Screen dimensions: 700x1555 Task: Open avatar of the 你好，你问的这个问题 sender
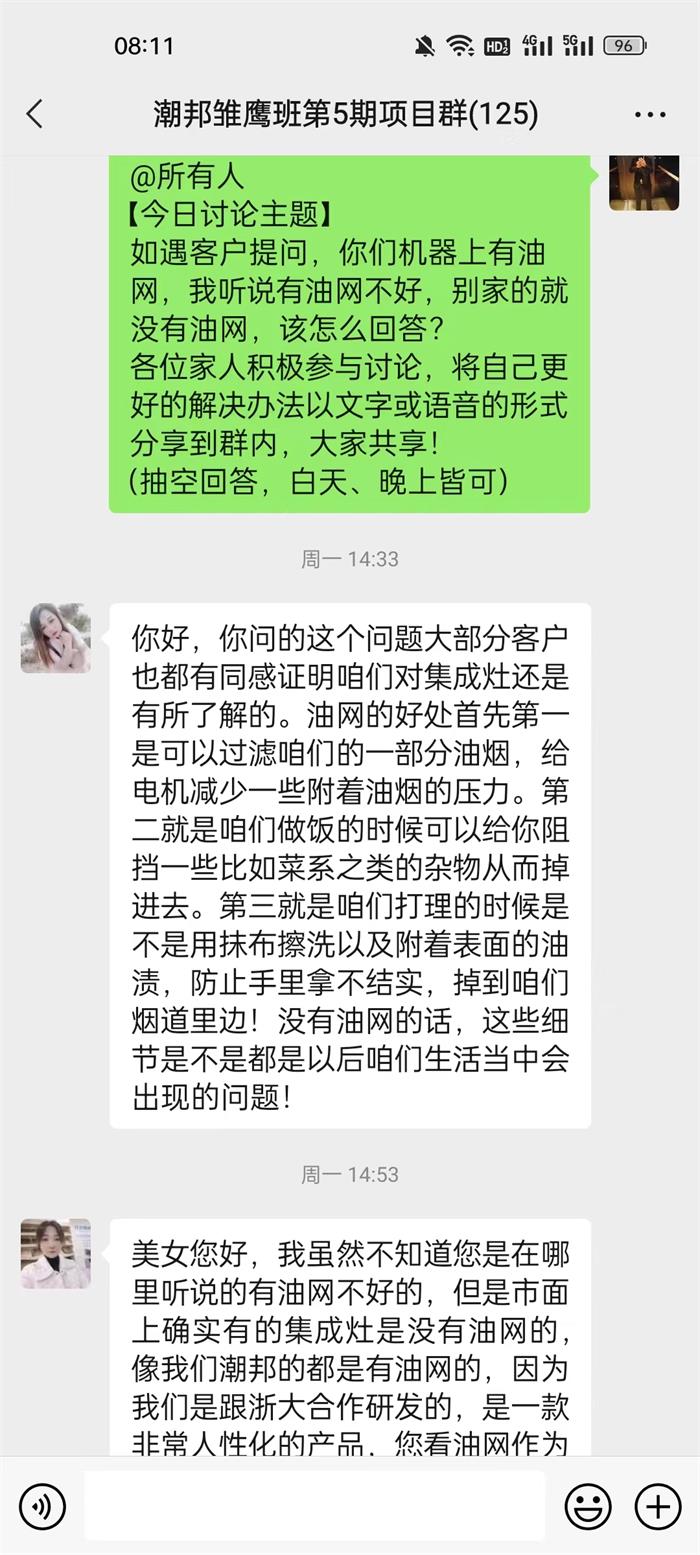coord(56,638)
